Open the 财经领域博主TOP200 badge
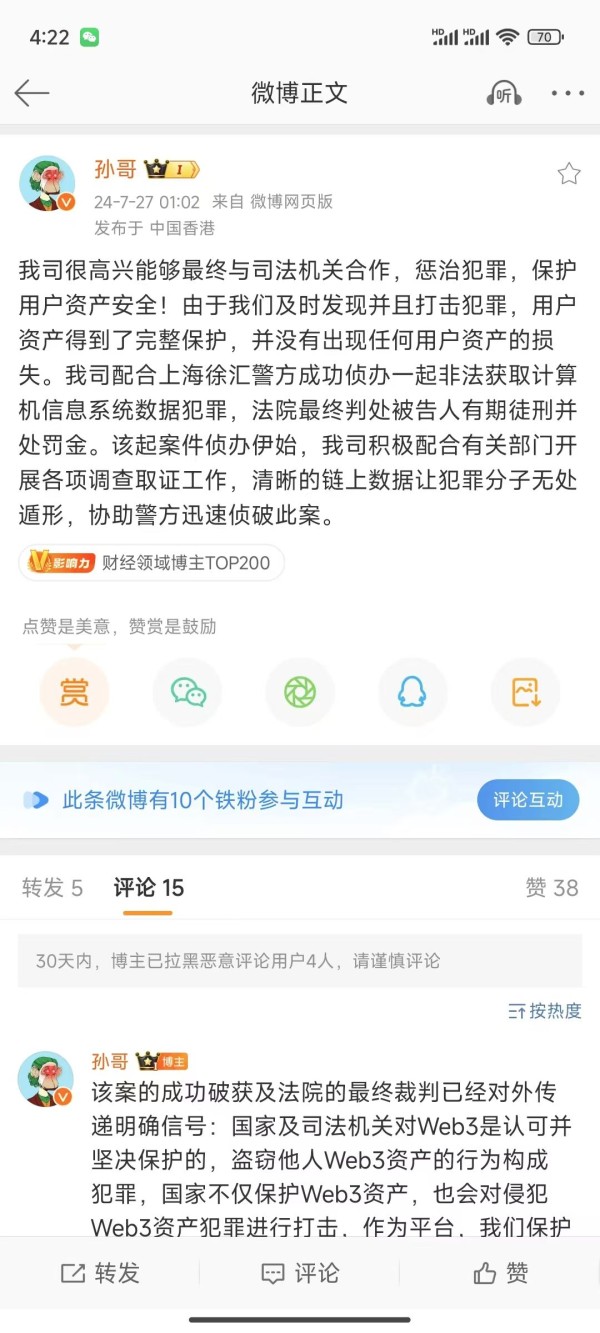600x1333 pixels. pos(151,563)
